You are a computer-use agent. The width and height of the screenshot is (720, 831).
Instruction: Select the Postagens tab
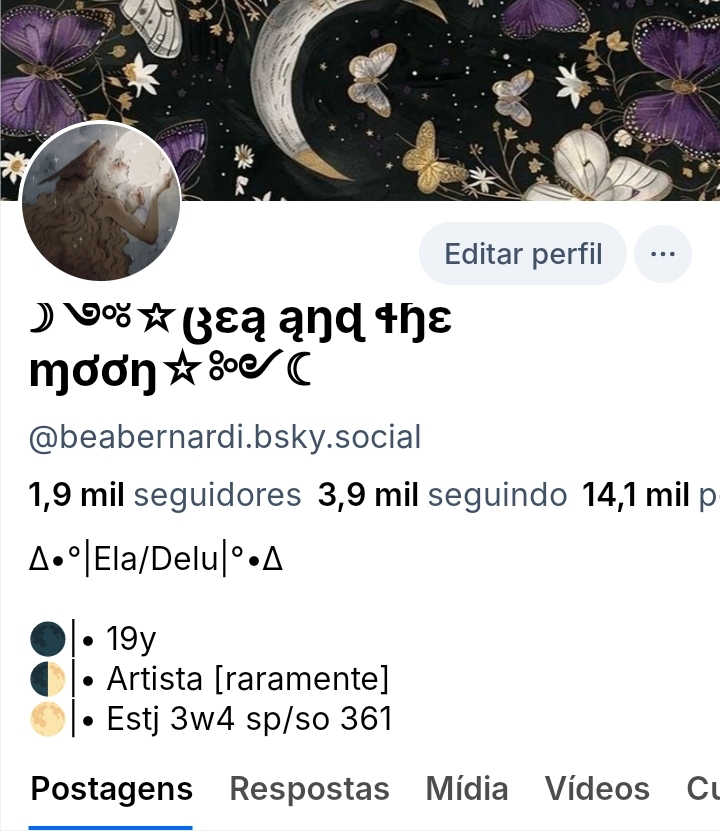tap(111, 789)
